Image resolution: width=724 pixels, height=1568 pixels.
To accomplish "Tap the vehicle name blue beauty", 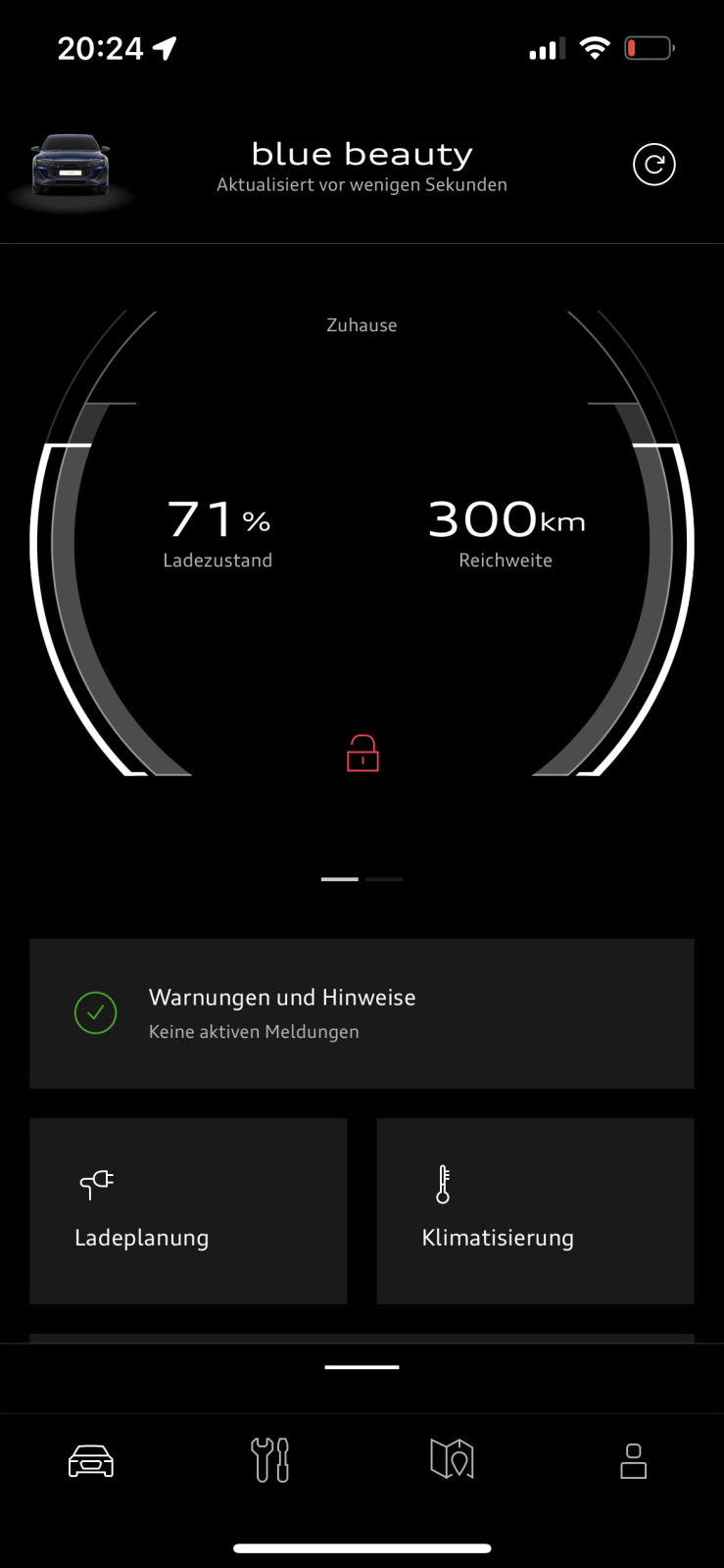I will point(362,153).
